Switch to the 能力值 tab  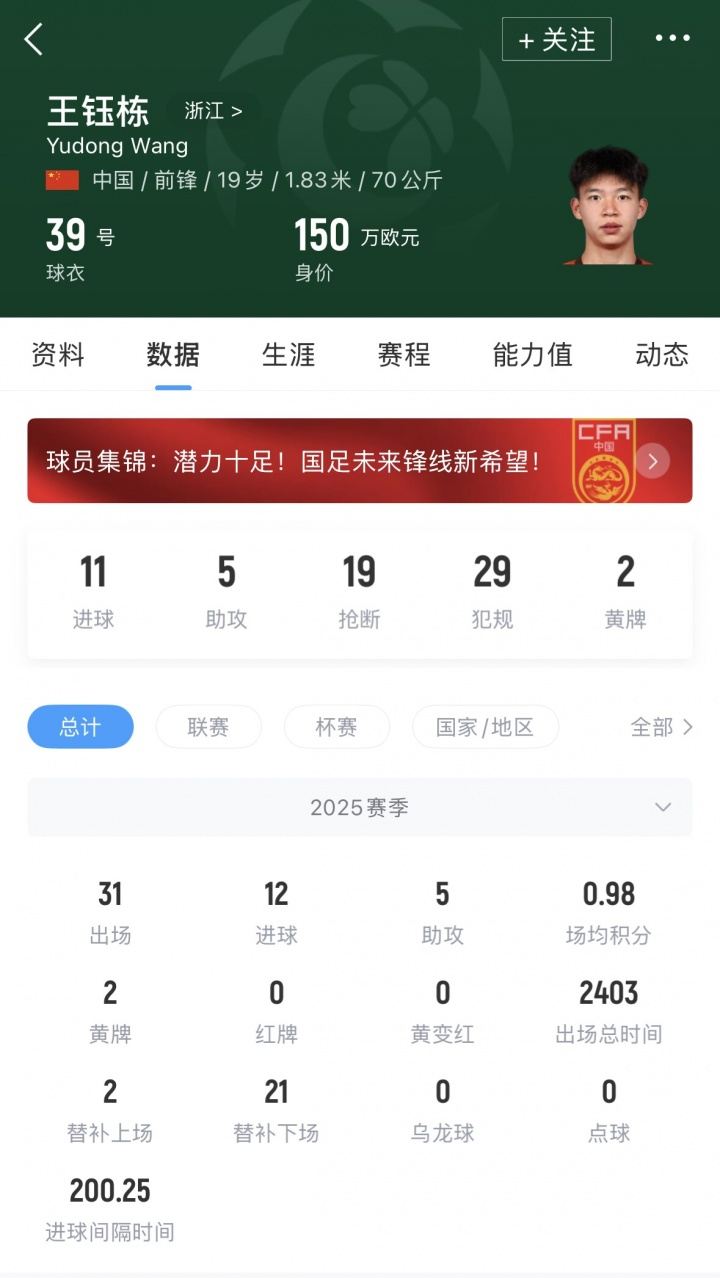click(532, 355)
